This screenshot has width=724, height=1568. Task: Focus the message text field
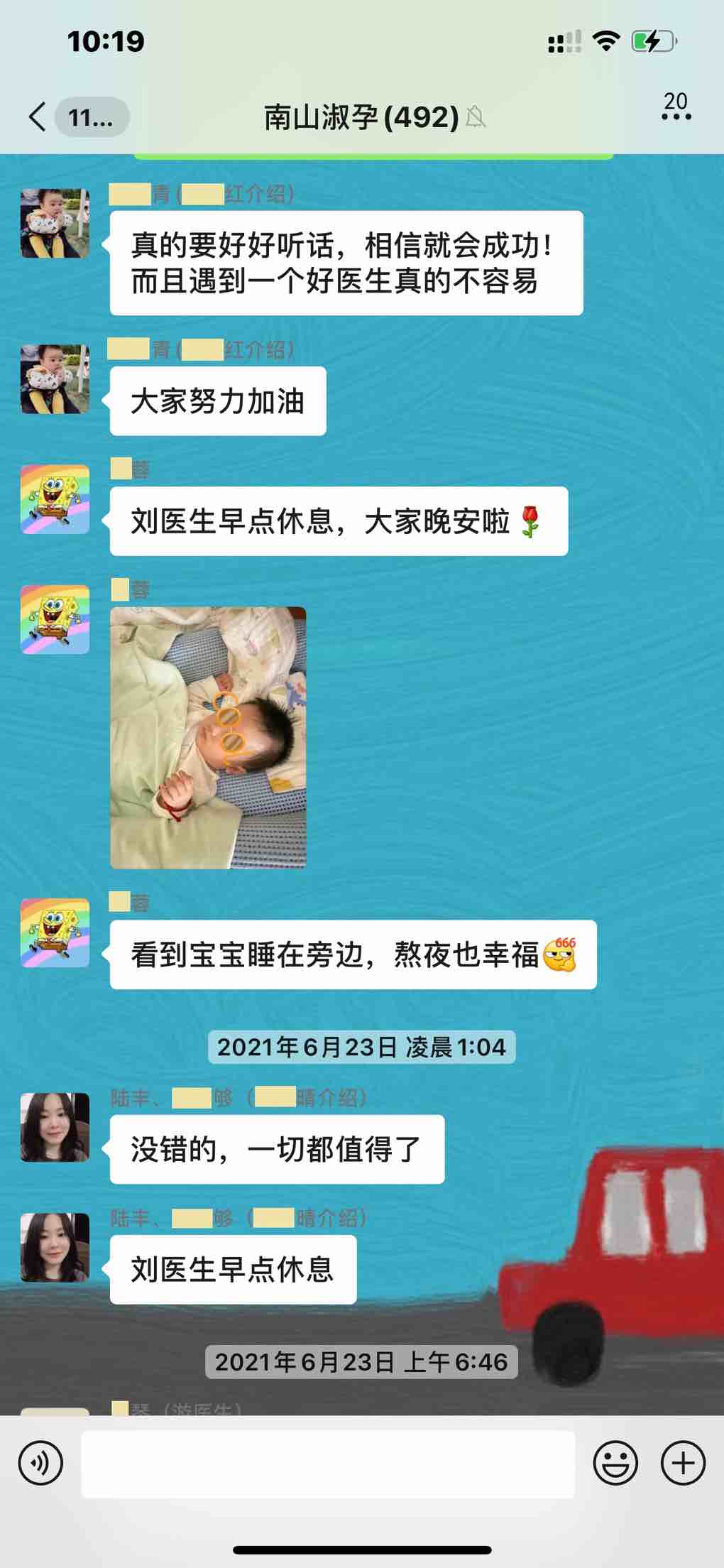(327, 1464)
